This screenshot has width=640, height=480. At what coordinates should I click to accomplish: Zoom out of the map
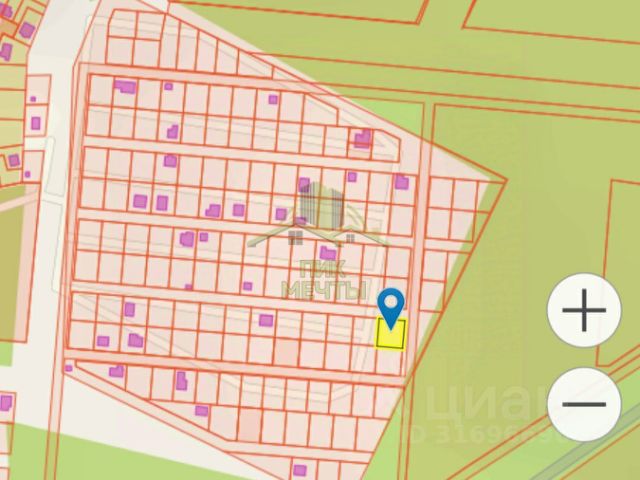pos(584,404)
